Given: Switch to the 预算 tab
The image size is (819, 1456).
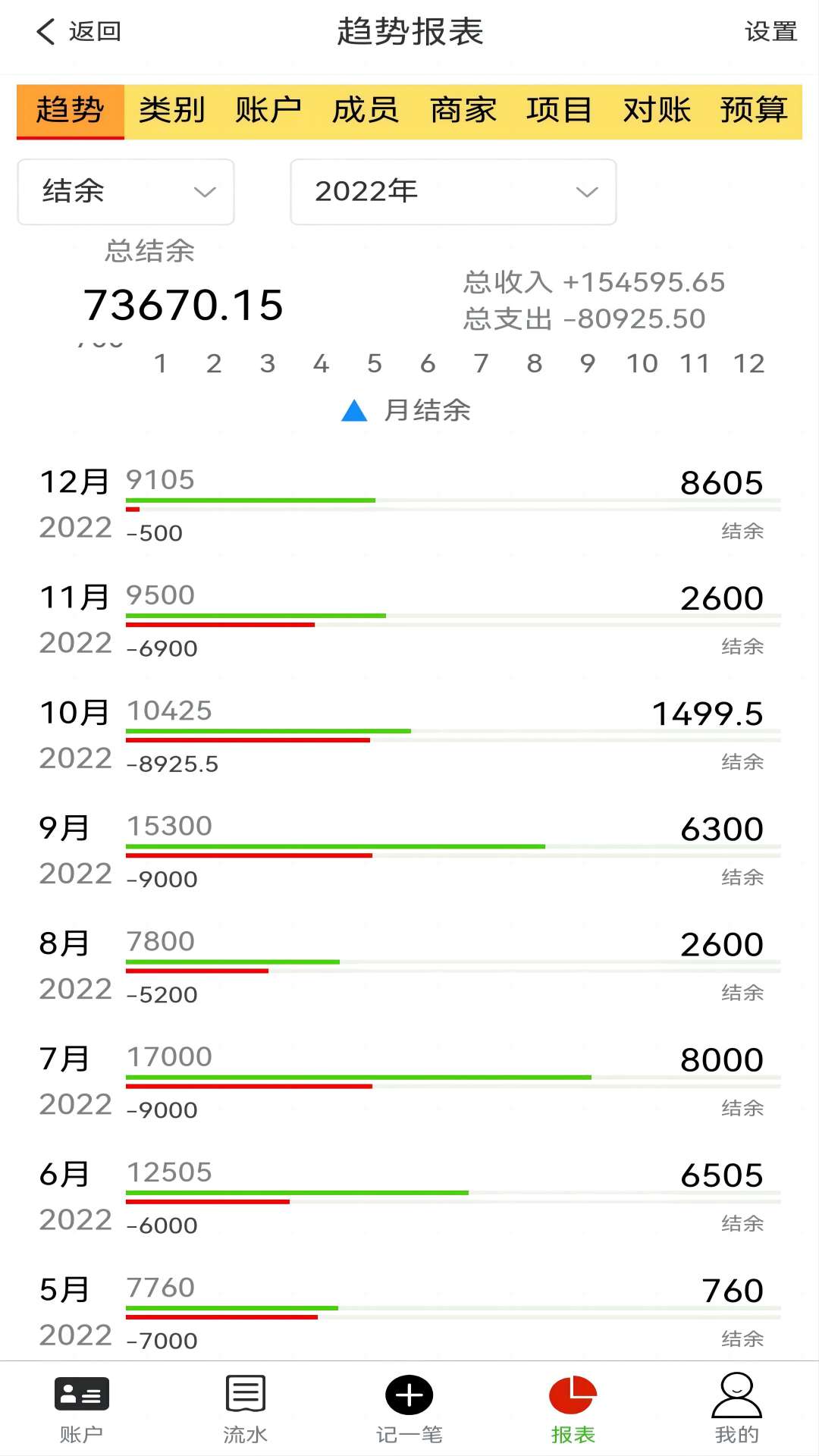Looking at the screenshot, I should click(x=754, y=111).
